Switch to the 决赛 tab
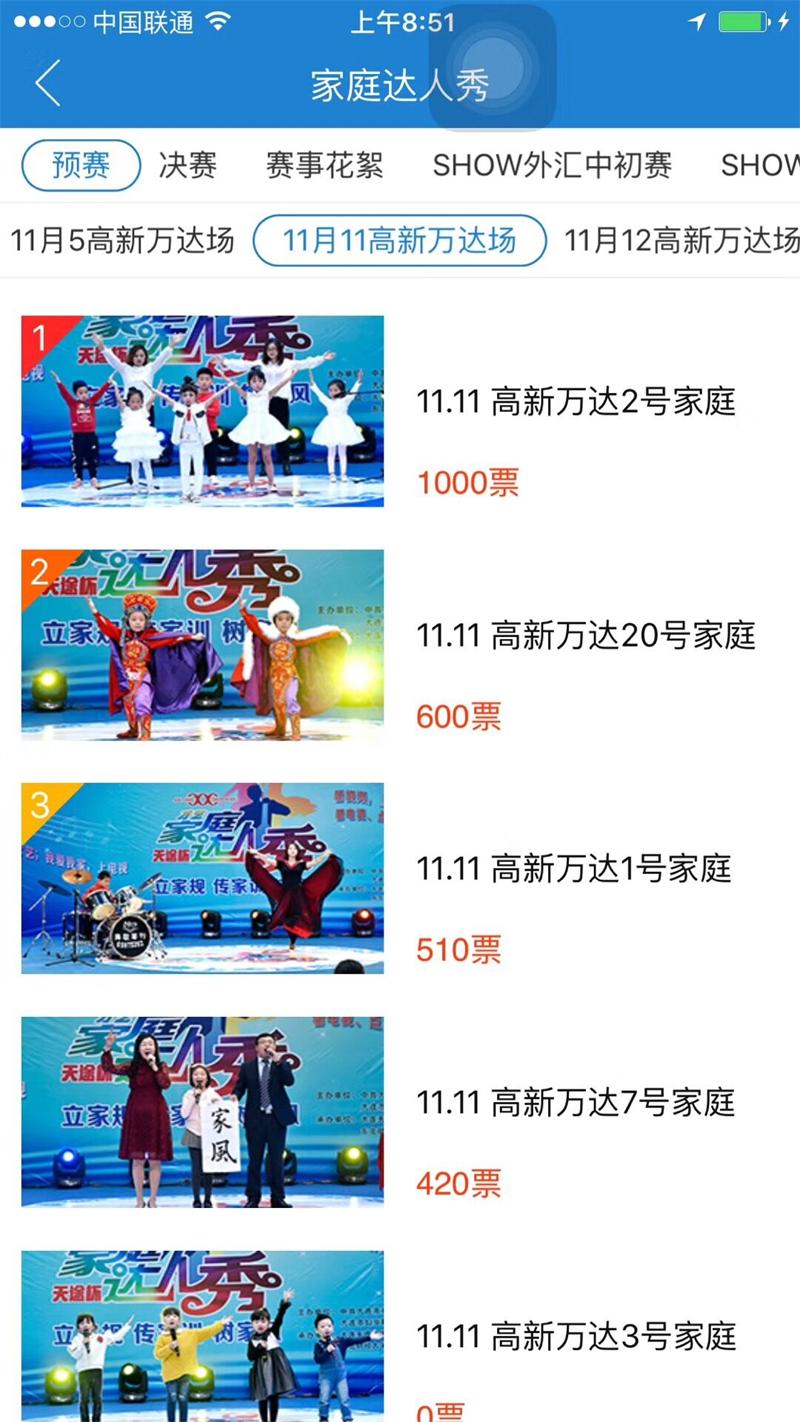800x1422 pixels. pos(188,165)
